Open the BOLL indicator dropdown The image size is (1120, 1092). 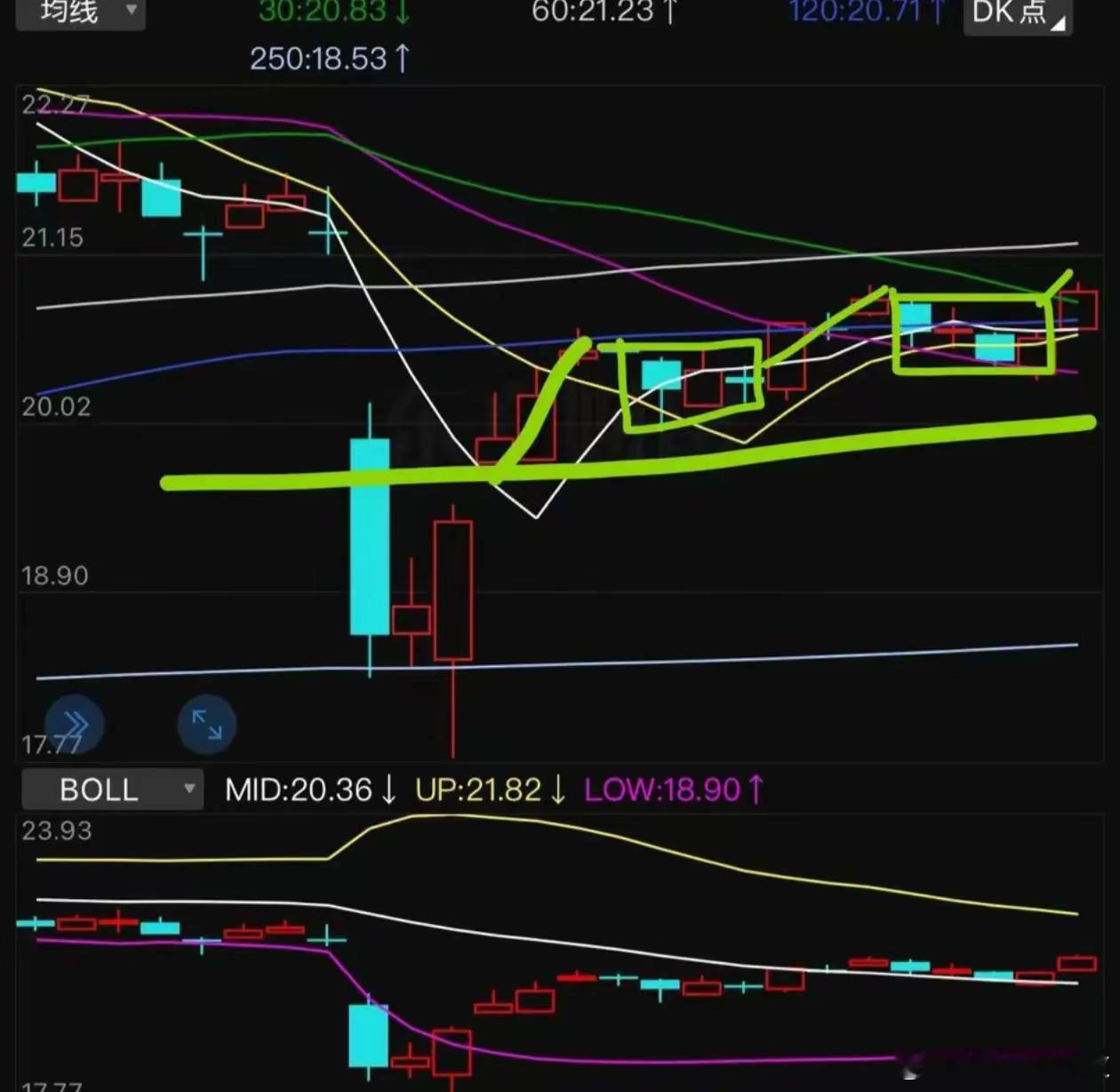(112, 790)
